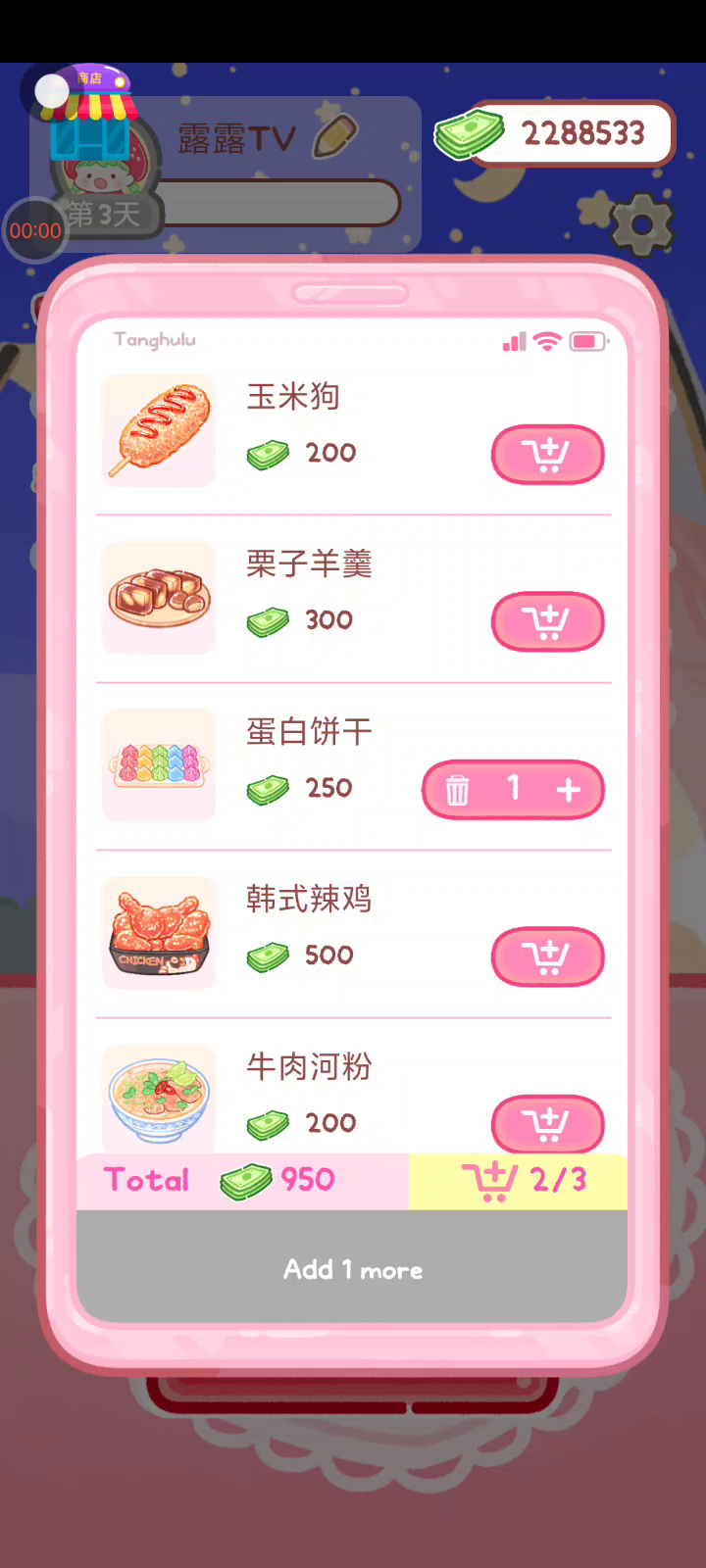Add 栗子羊羹 to the cart

(x=547, y=622)
